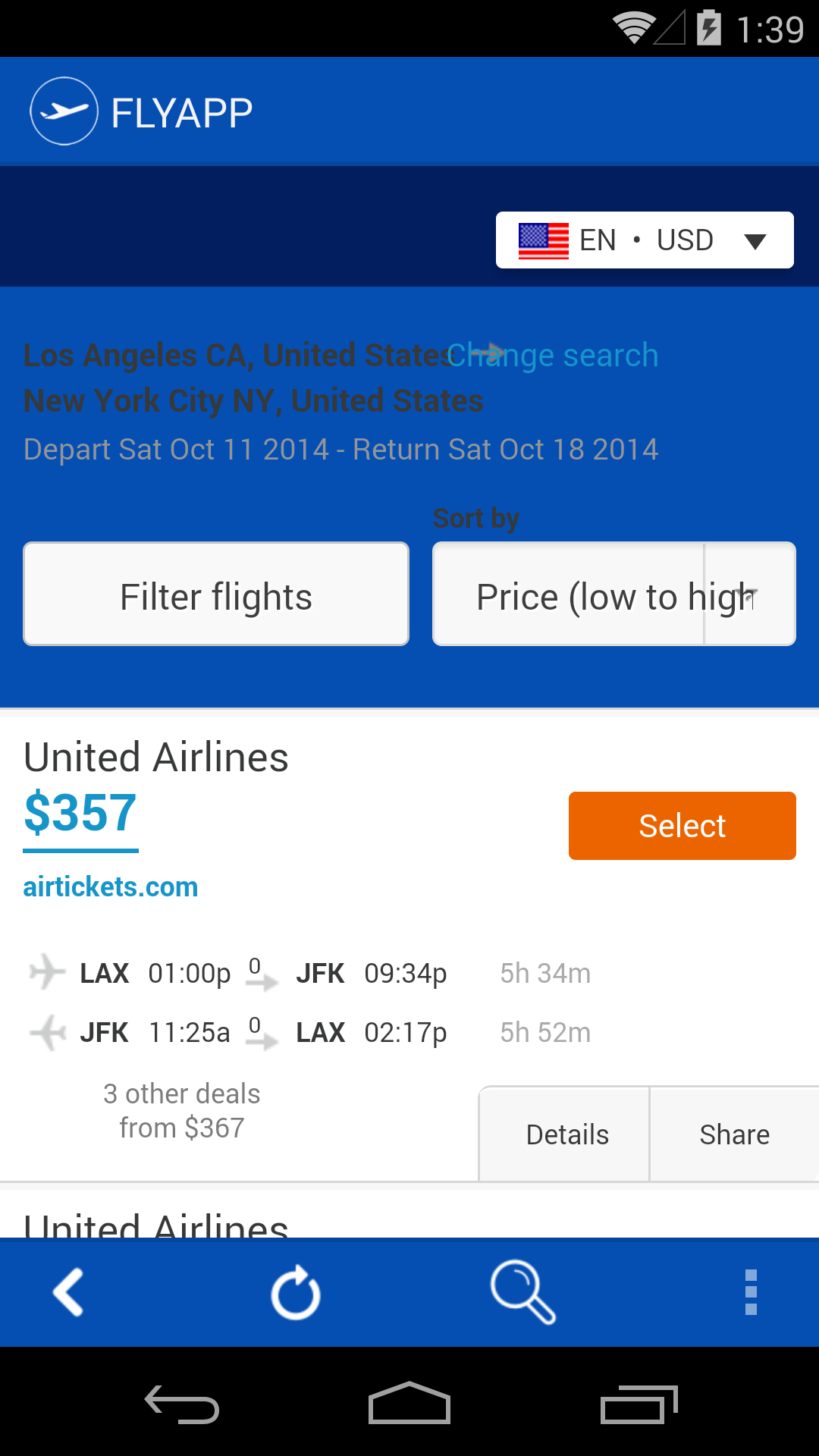Viewport: 819px width, 1456px height.
Task: Click the connection arrow icon between LAX and JFK
Action: tap(263, 982)
